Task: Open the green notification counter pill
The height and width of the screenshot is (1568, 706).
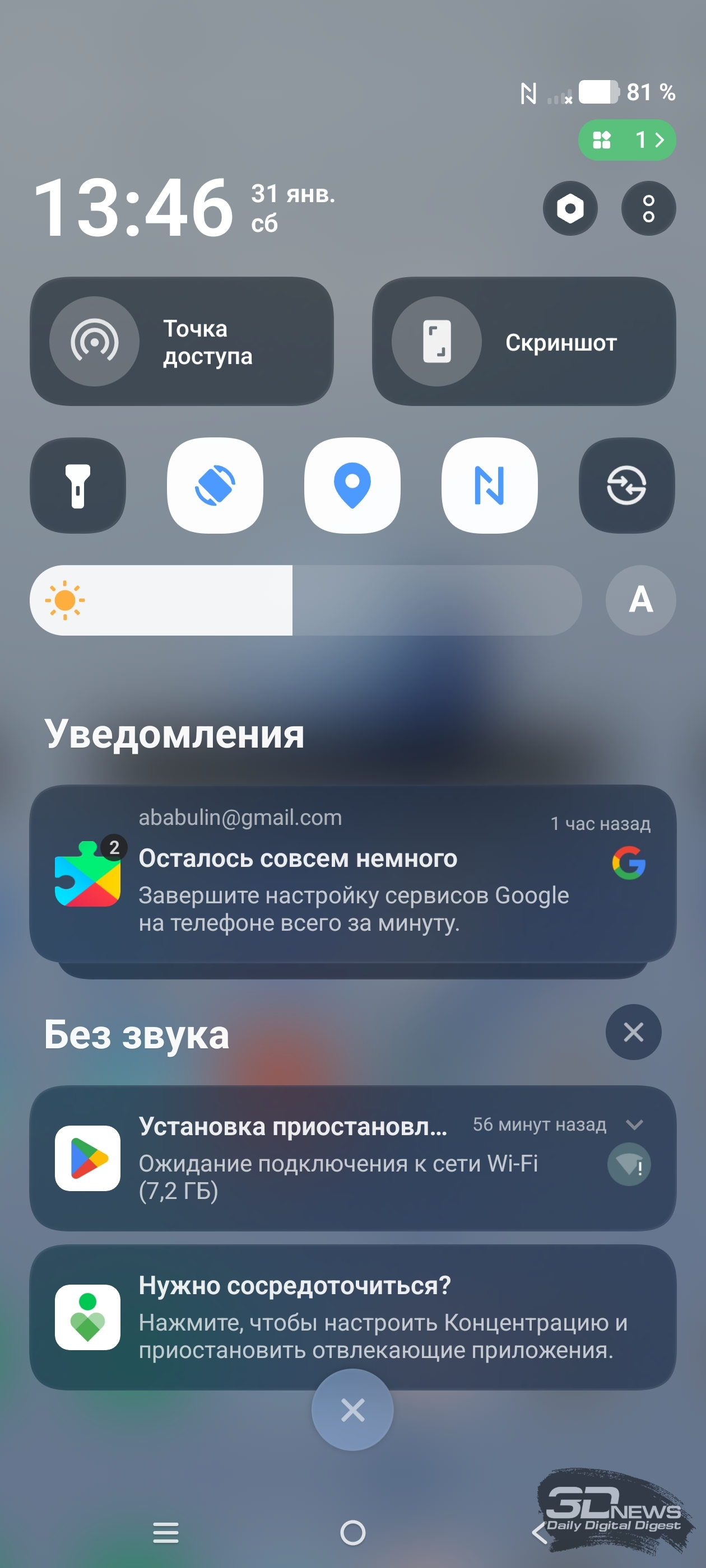Action: tap(626, 140)
